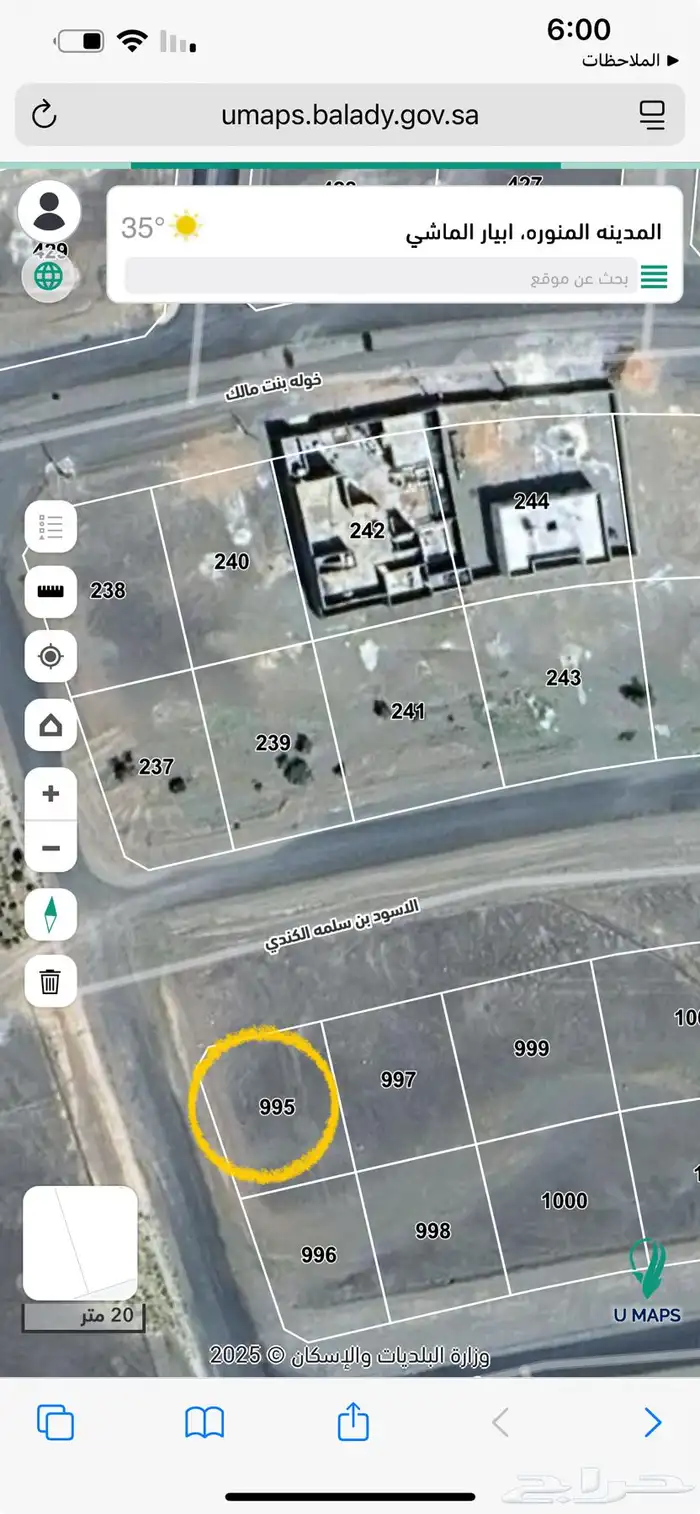Go forward in Safari history
Viewport: 700px width, 1514px height.
coord(652,1421)
